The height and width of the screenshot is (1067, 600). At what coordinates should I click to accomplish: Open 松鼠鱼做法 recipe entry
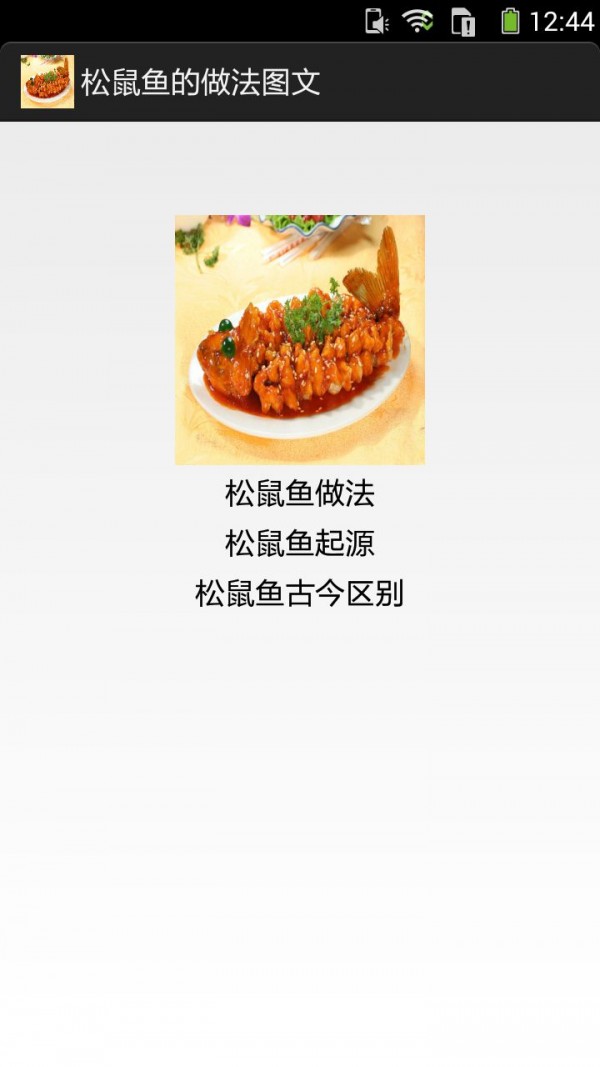pyautogui.click(x=299, y=493)
